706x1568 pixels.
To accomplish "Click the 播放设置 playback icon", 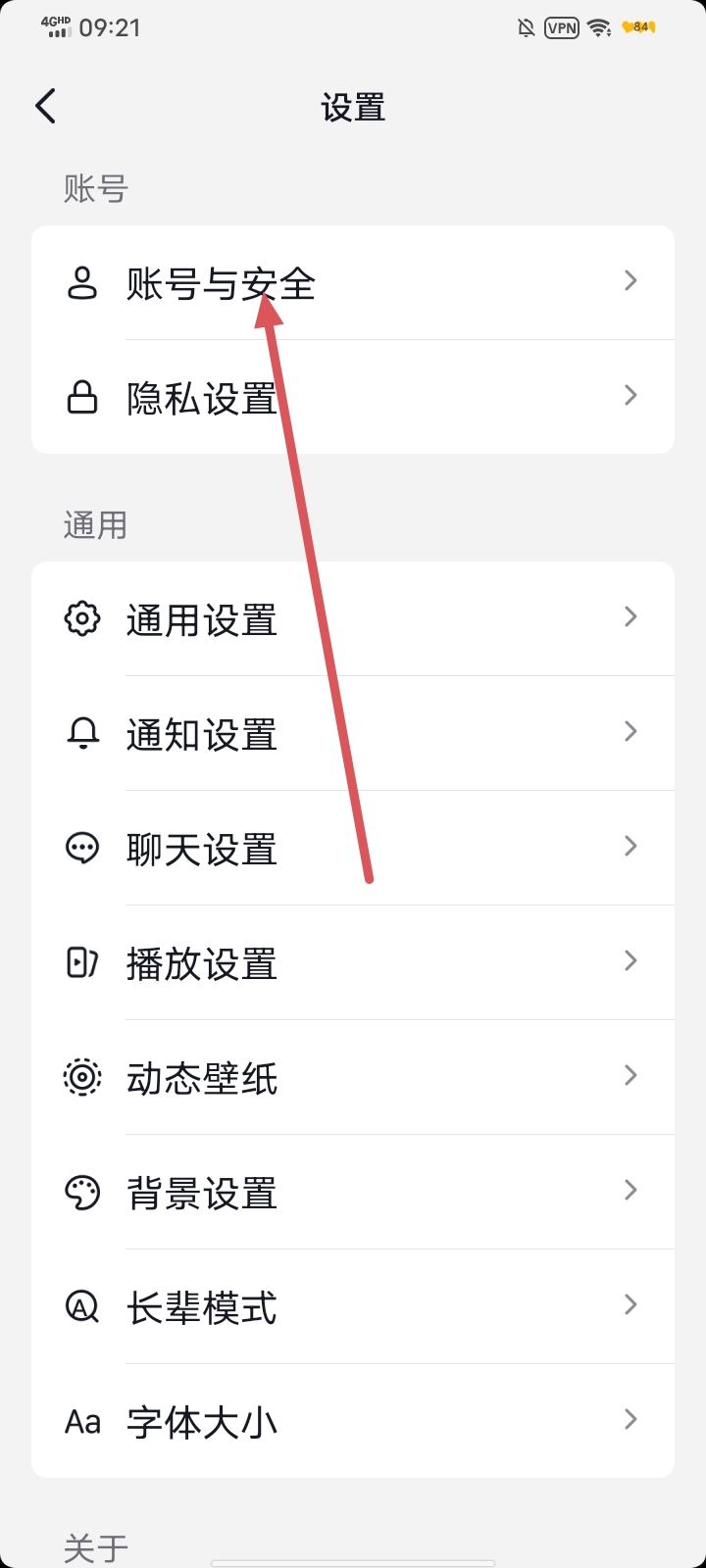I will pos(82,962).
